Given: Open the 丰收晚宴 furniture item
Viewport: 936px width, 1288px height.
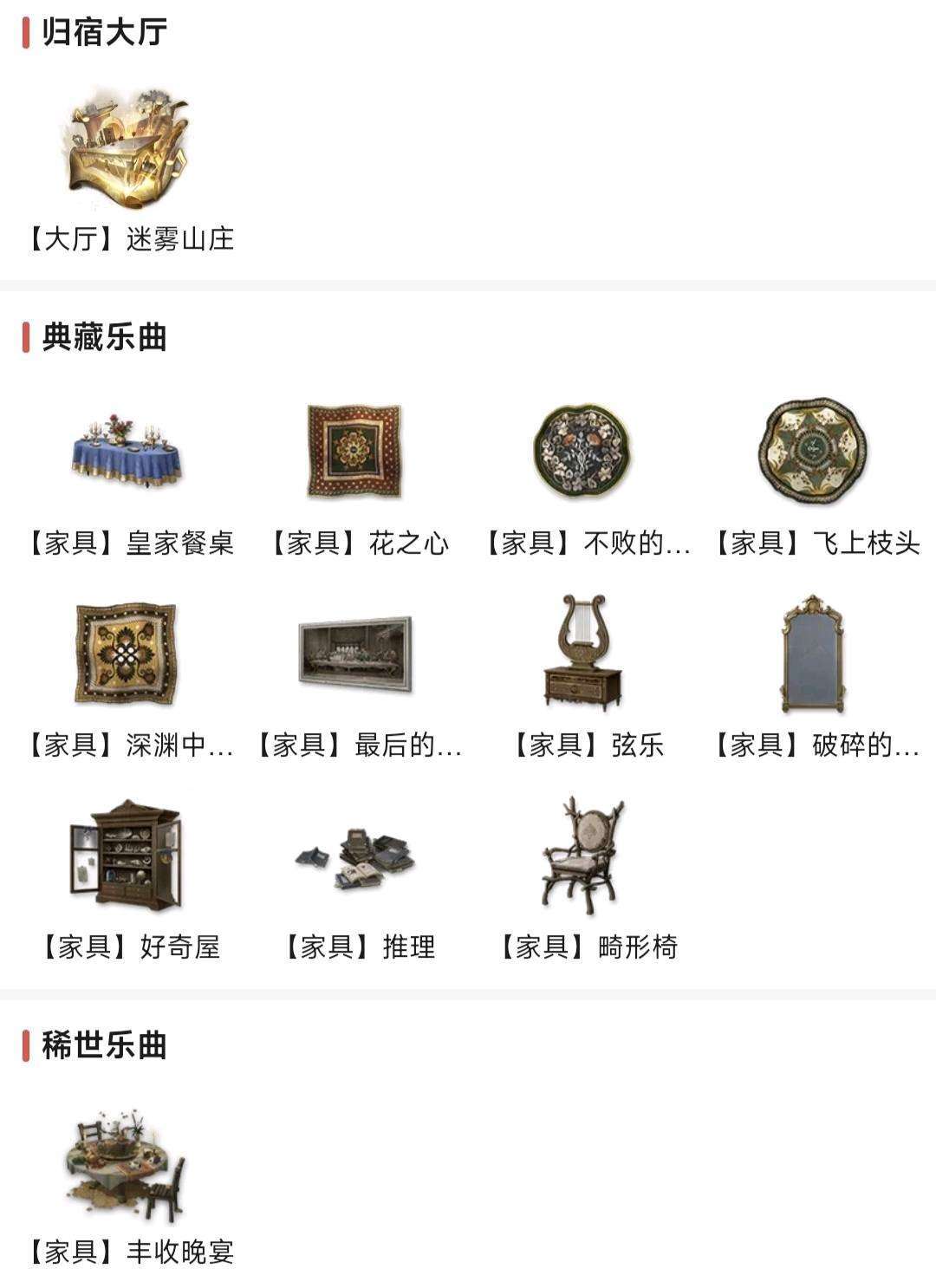Looking at the screenshot, I should click(x=128, y=1161).
